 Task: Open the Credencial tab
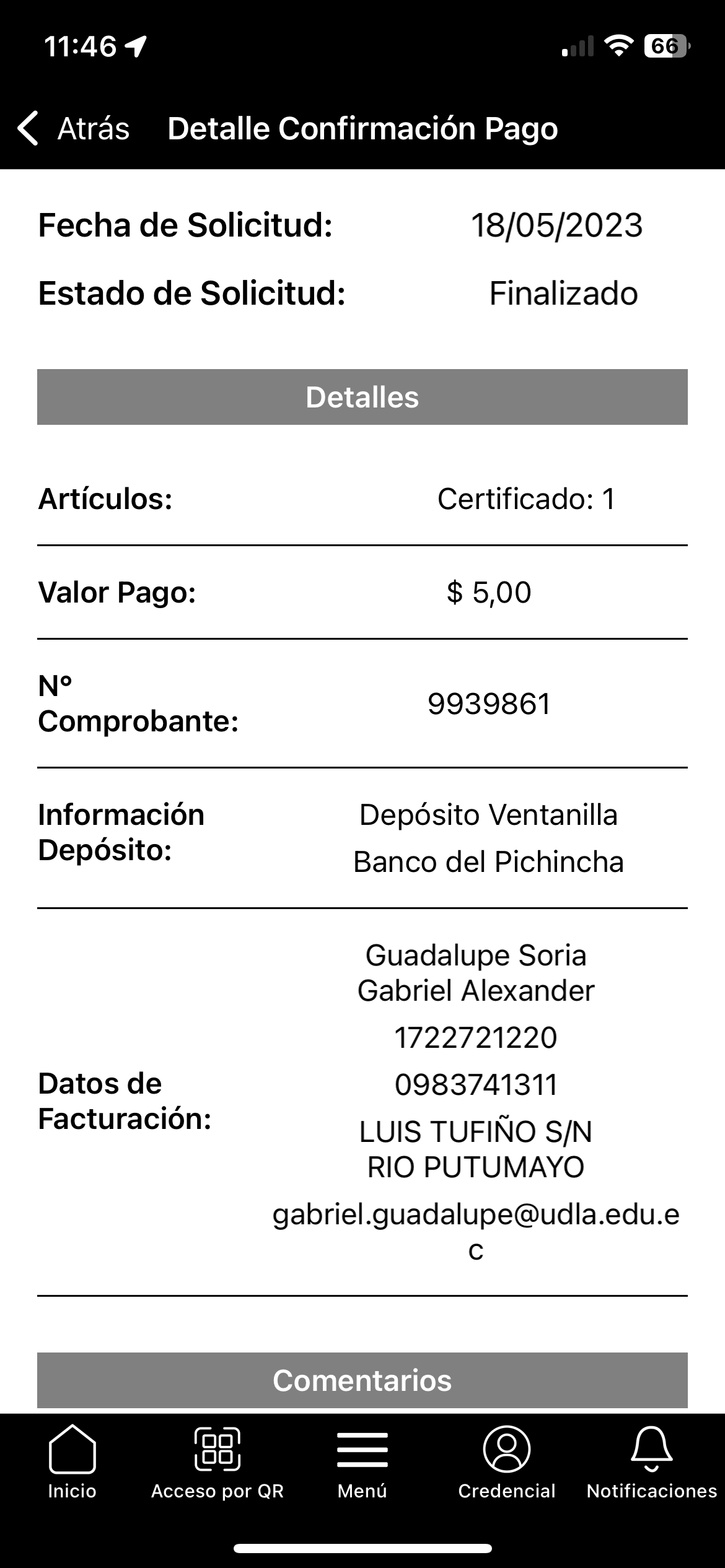(506, 1463)
